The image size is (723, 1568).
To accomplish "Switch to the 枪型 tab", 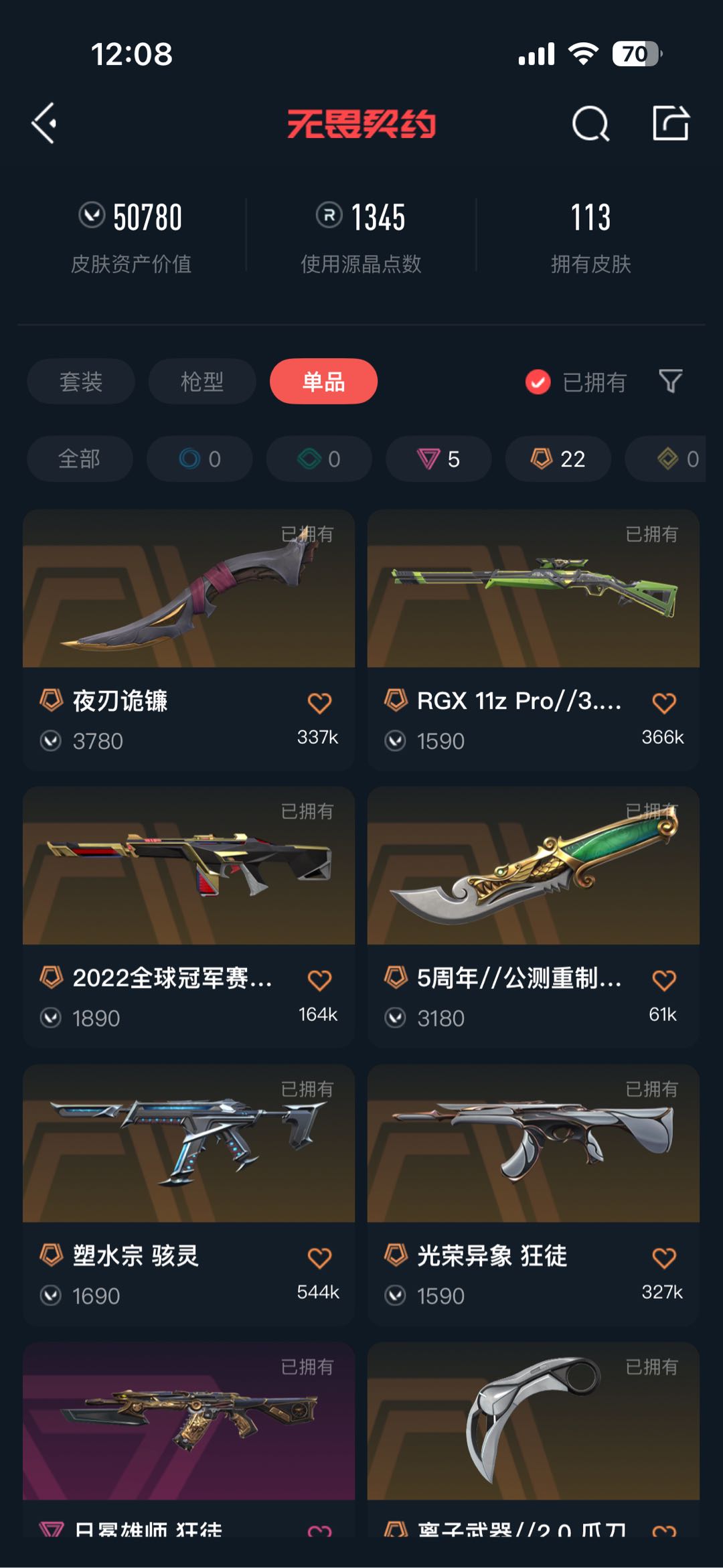I will [202, 382].
